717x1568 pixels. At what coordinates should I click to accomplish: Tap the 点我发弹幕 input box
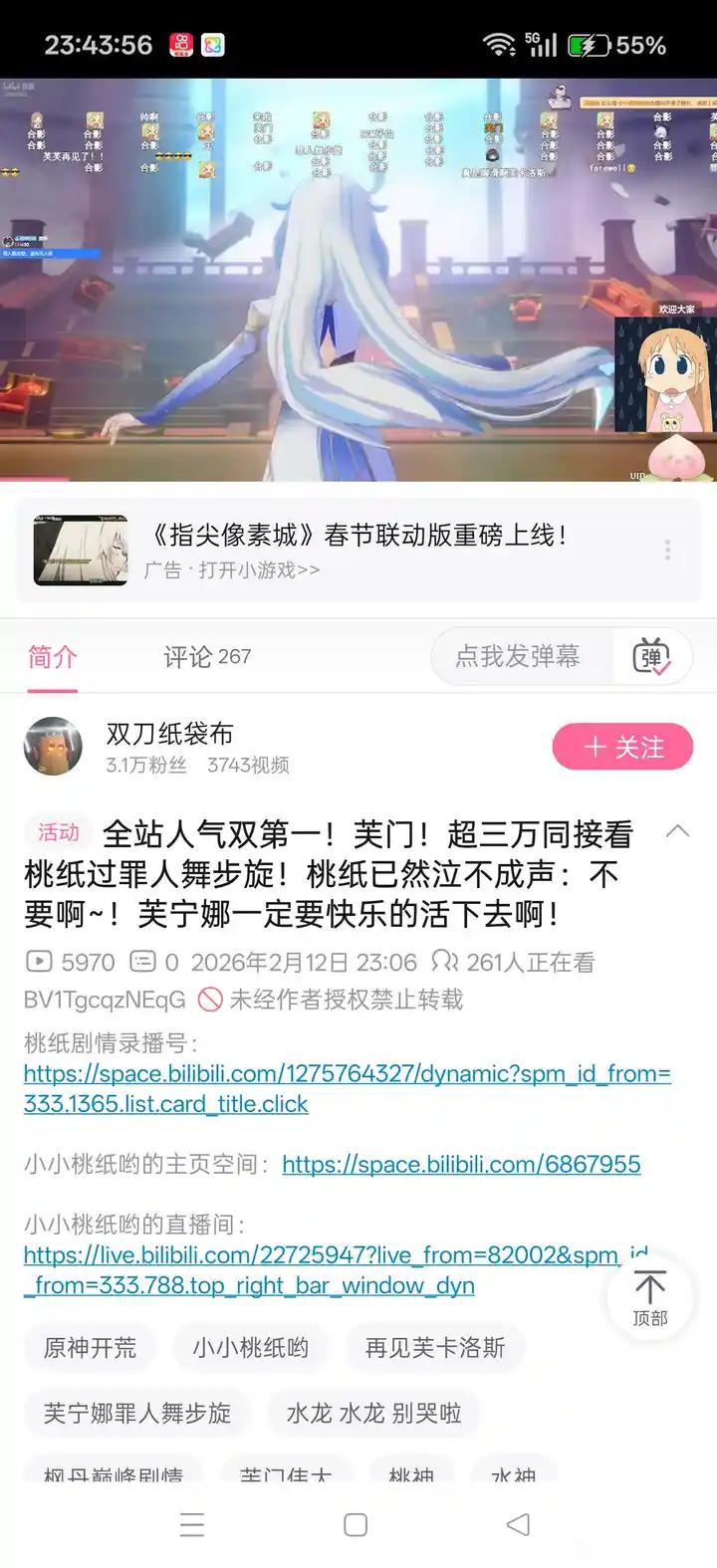click(x=518, y=656)
